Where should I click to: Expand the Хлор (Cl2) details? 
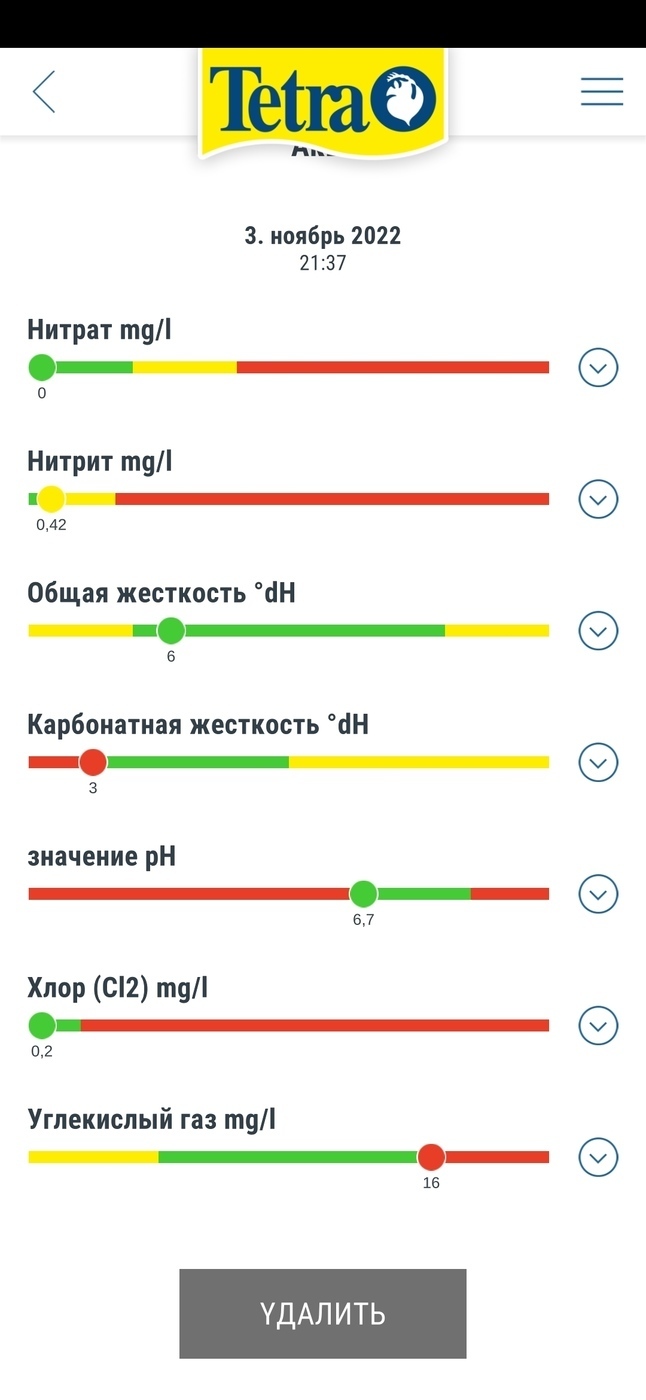point(599,1026)
